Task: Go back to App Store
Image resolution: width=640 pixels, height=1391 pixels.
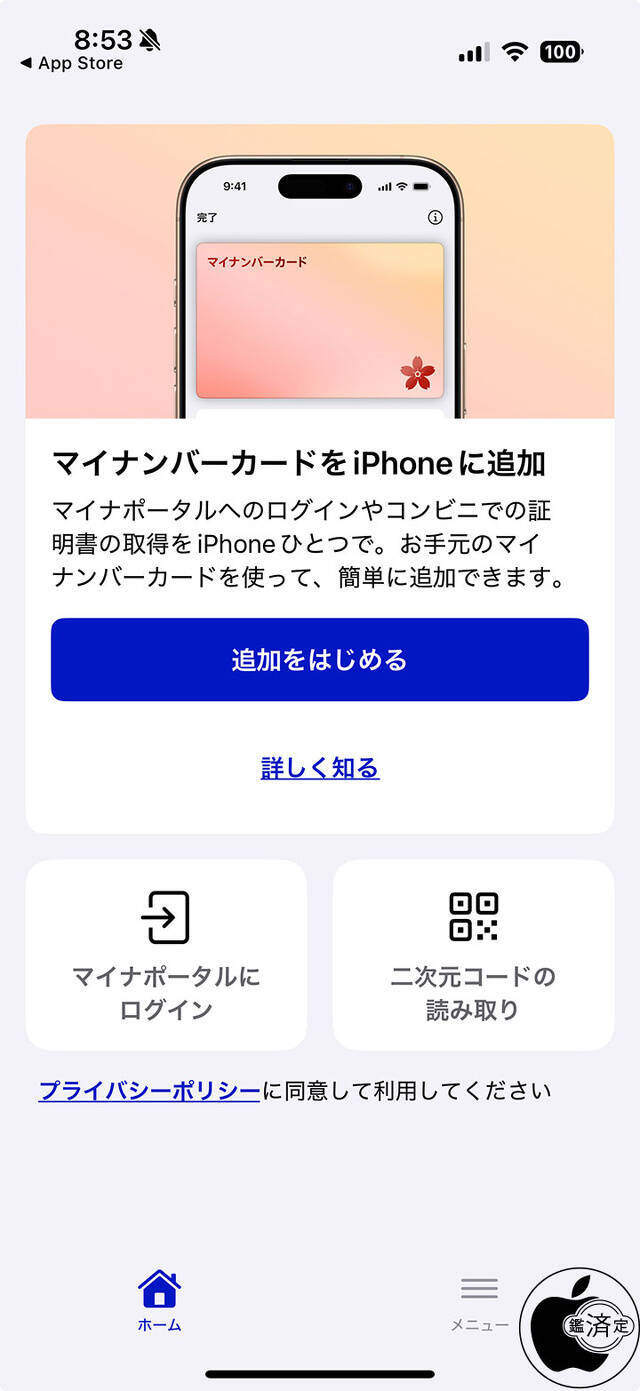Action: coord(72,63)
